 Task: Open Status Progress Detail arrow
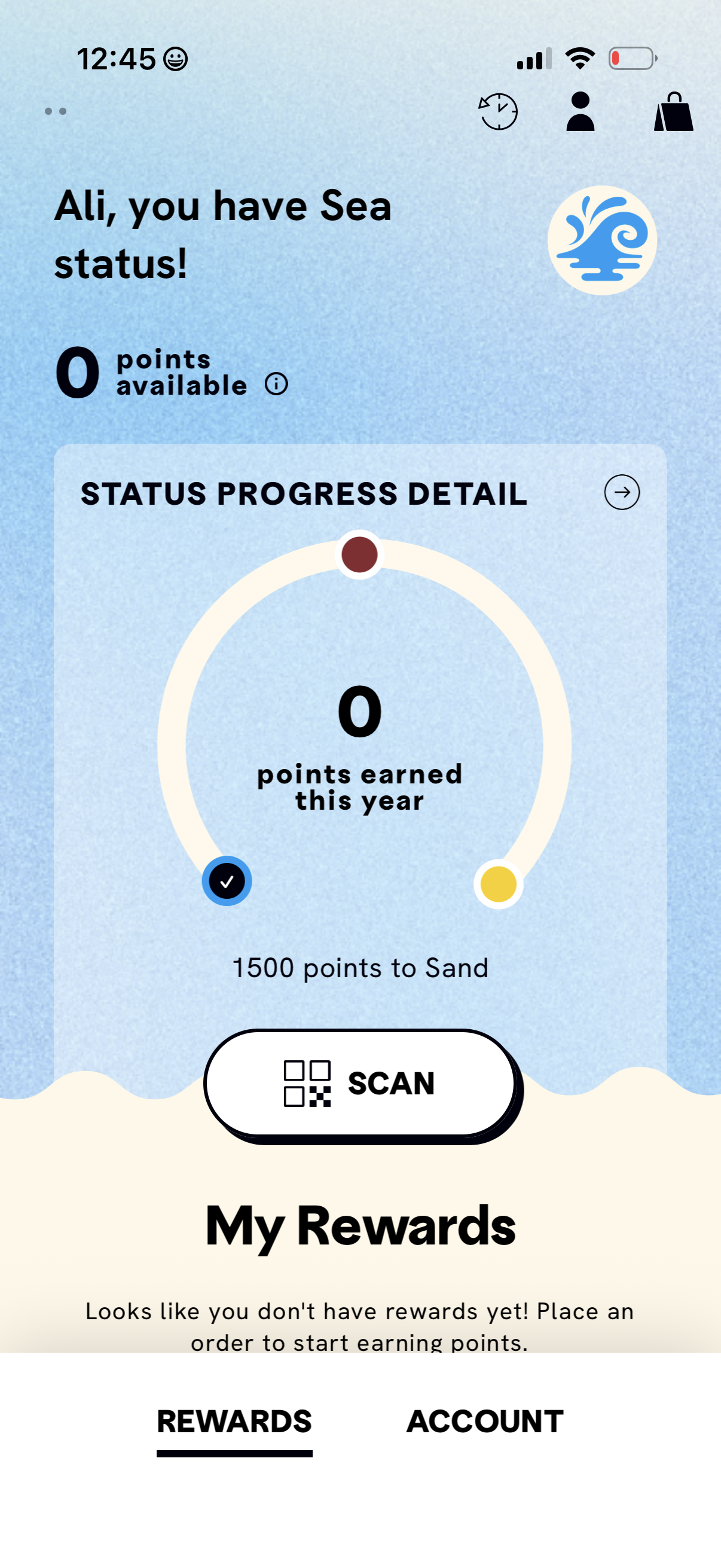pos(621,492)
